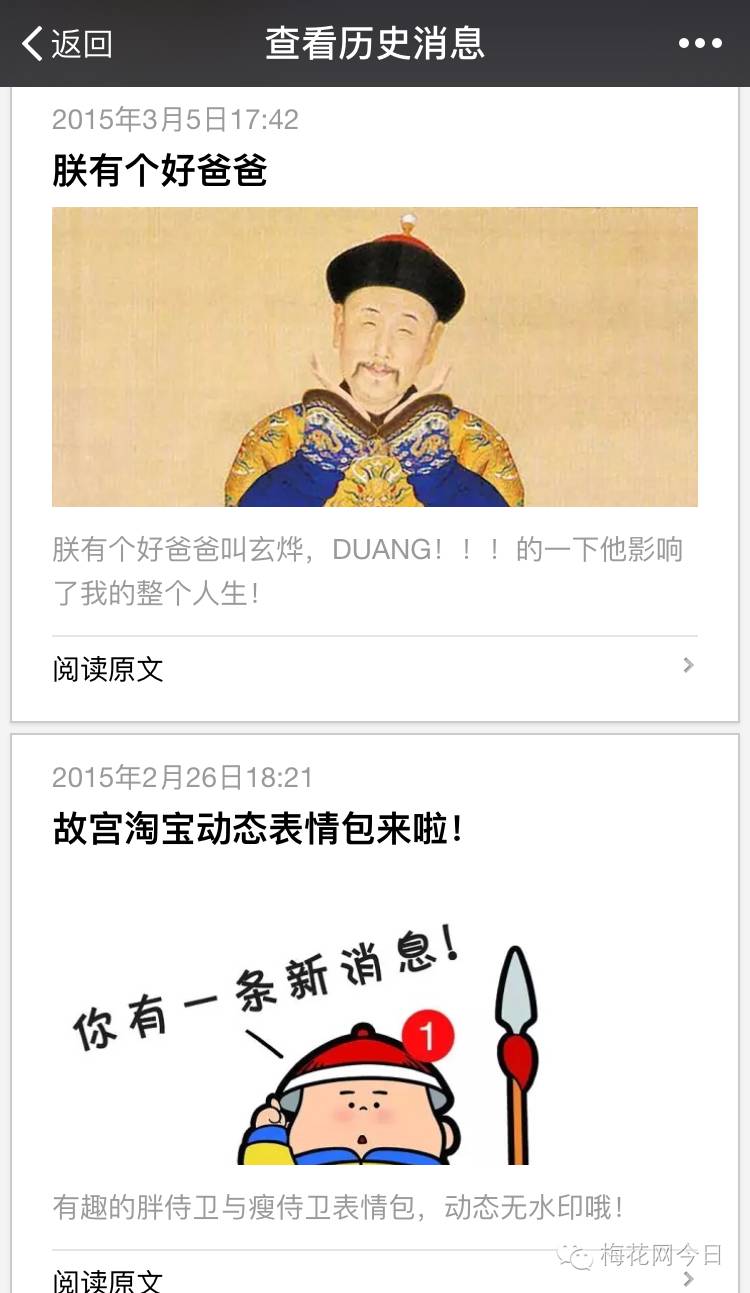Tap 阅读原文 under 朕有个好爸爸
The height and width of the screenshot is (1293, 750).
374,668
